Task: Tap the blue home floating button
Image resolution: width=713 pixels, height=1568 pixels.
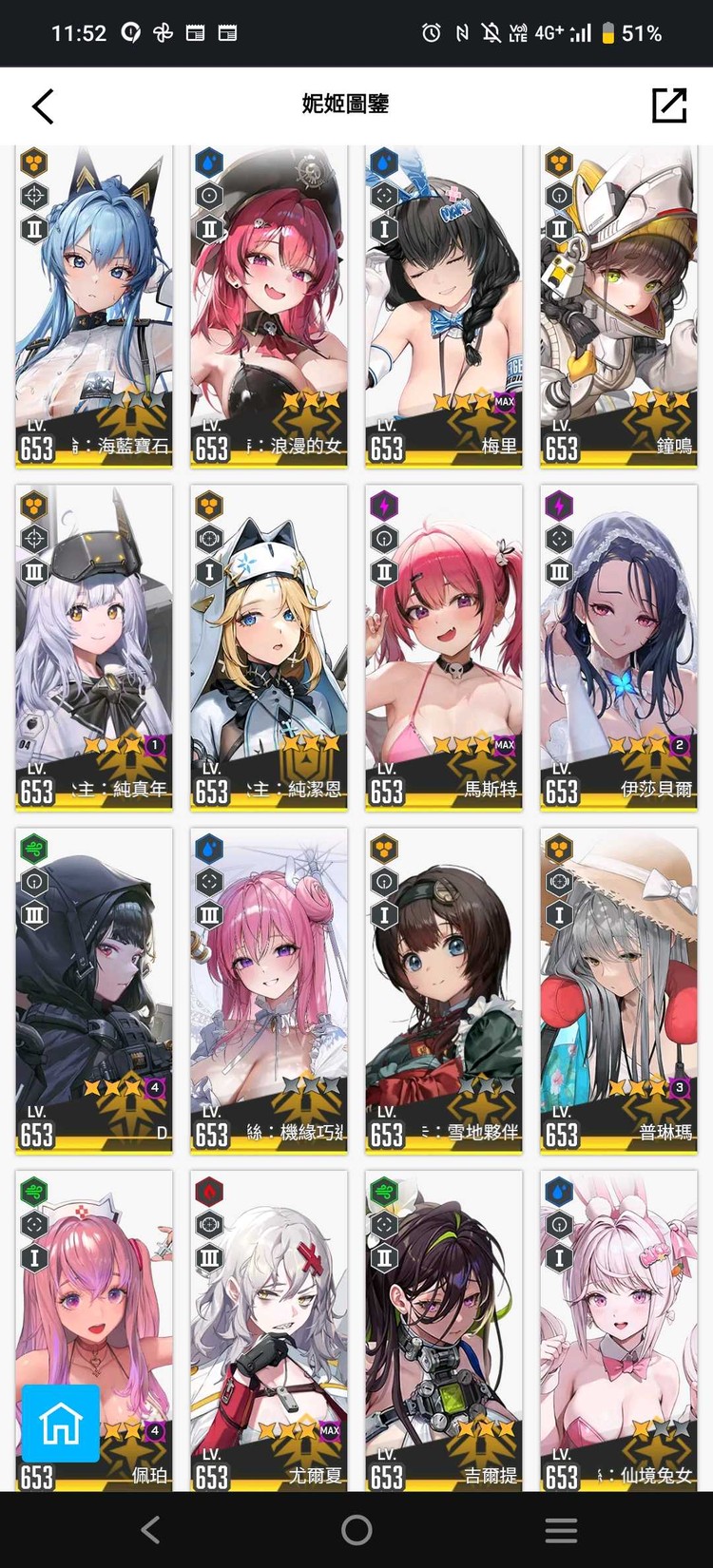Action: (61, 1423)
